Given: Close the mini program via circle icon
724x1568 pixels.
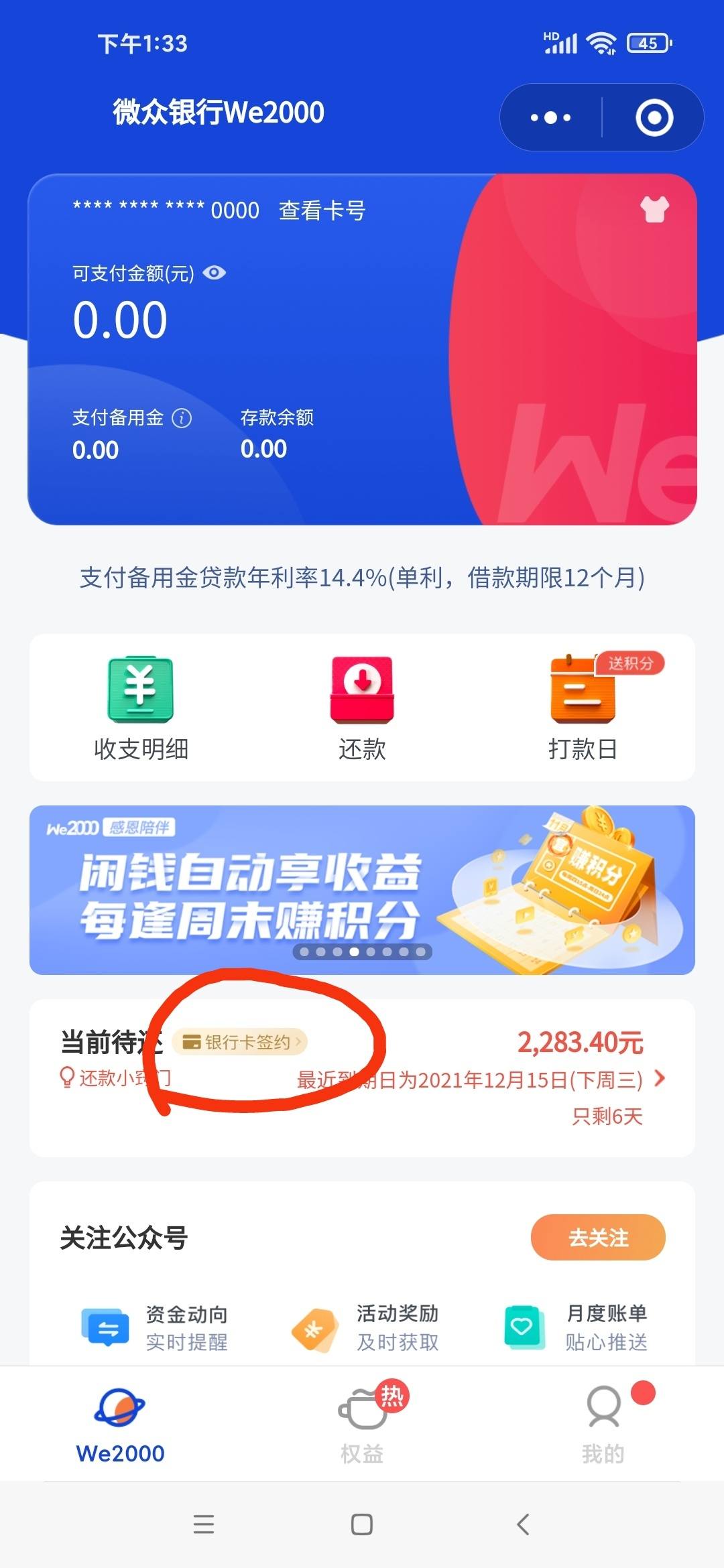Looking at the screenshot, I should [x=654, y=118].
